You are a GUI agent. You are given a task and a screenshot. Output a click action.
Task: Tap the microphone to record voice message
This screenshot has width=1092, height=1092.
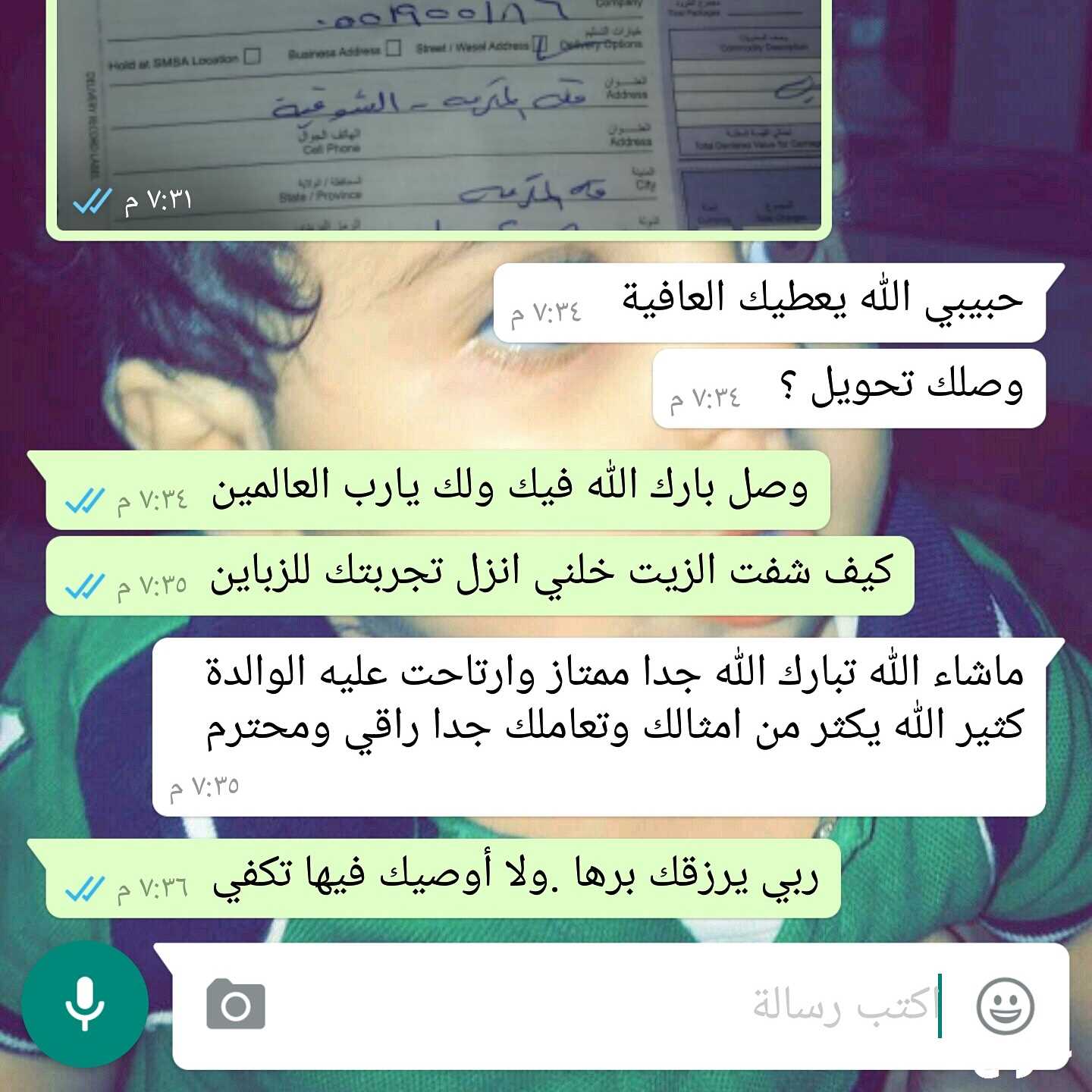pyautogui.click(x=84, y=1004)
